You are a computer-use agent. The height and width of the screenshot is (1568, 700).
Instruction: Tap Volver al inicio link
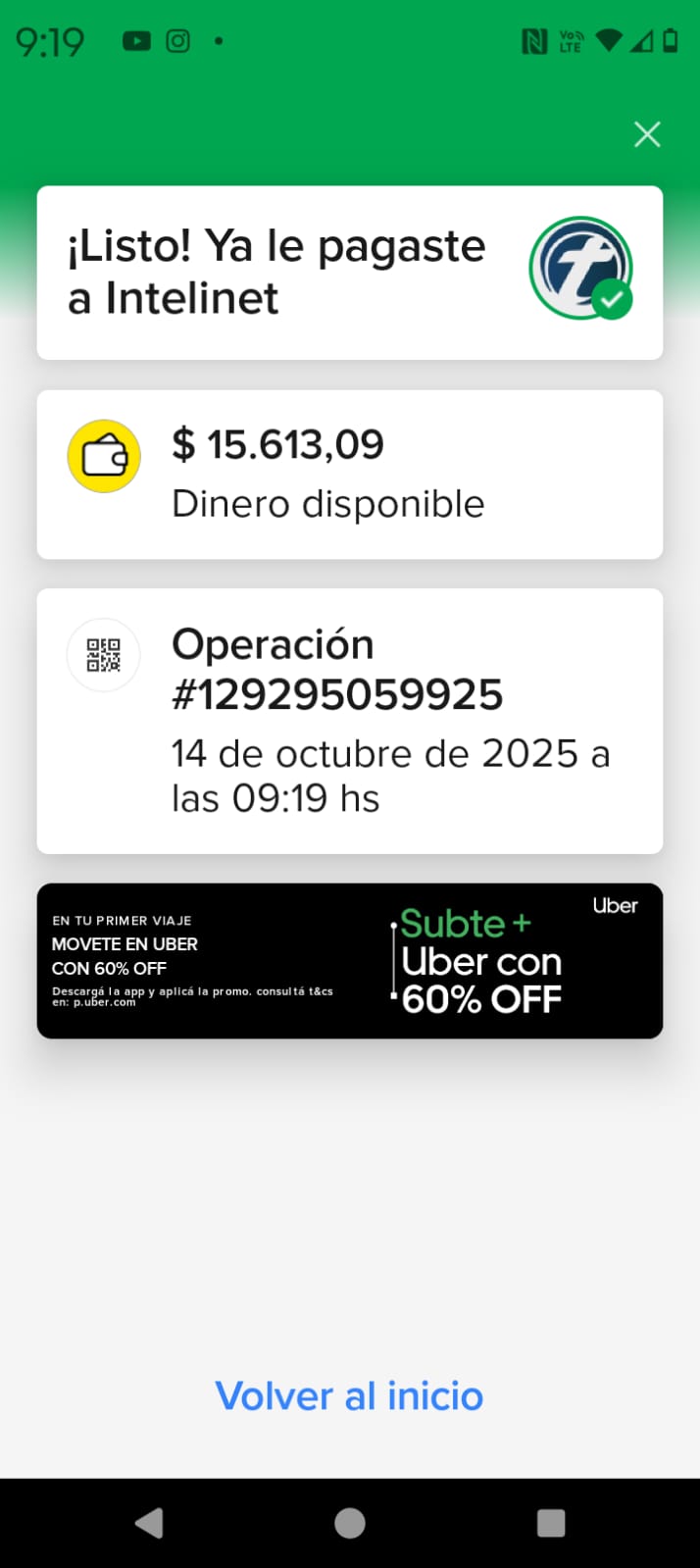[349, 1395]
